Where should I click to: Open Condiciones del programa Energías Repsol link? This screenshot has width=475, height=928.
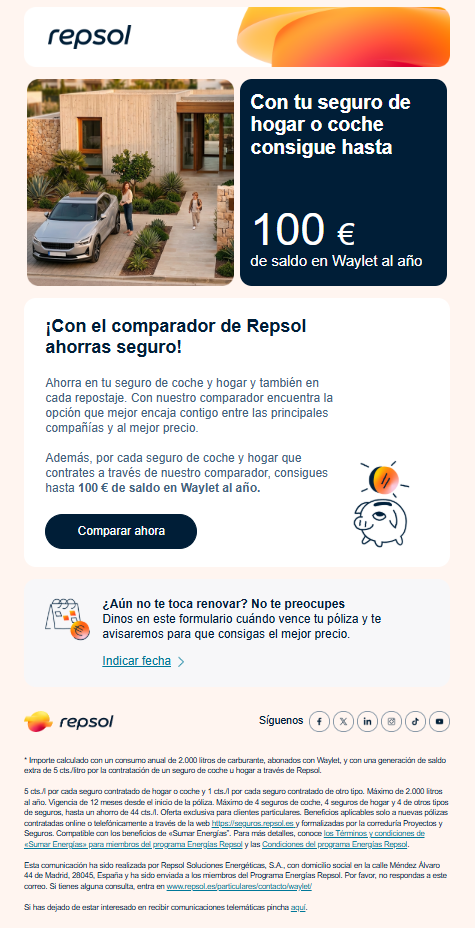click(x=335, y=845)
